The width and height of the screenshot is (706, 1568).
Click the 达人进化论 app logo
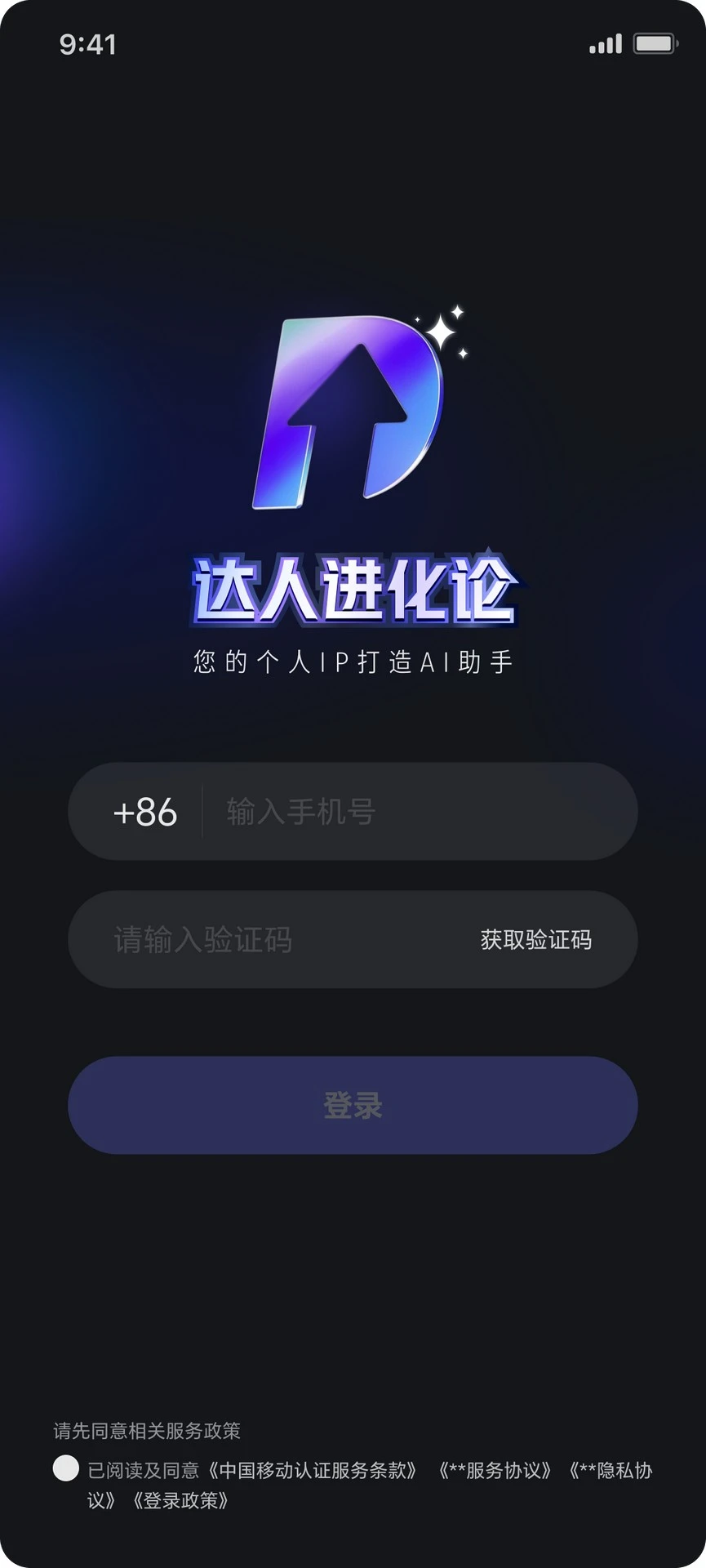(x=353, y=408)
